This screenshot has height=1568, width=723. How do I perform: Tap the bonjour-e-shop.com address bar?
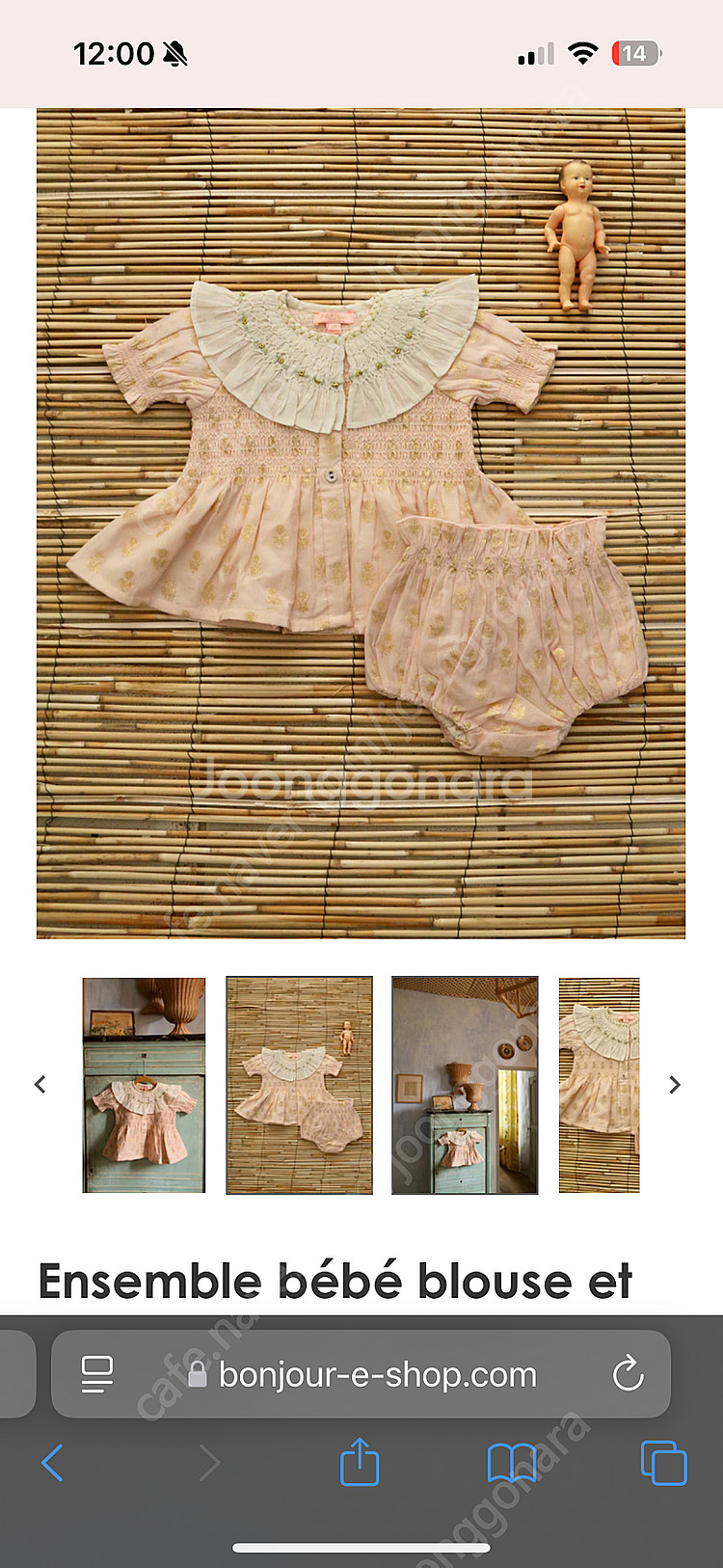pyautogui.click(x=376, y=1374)
